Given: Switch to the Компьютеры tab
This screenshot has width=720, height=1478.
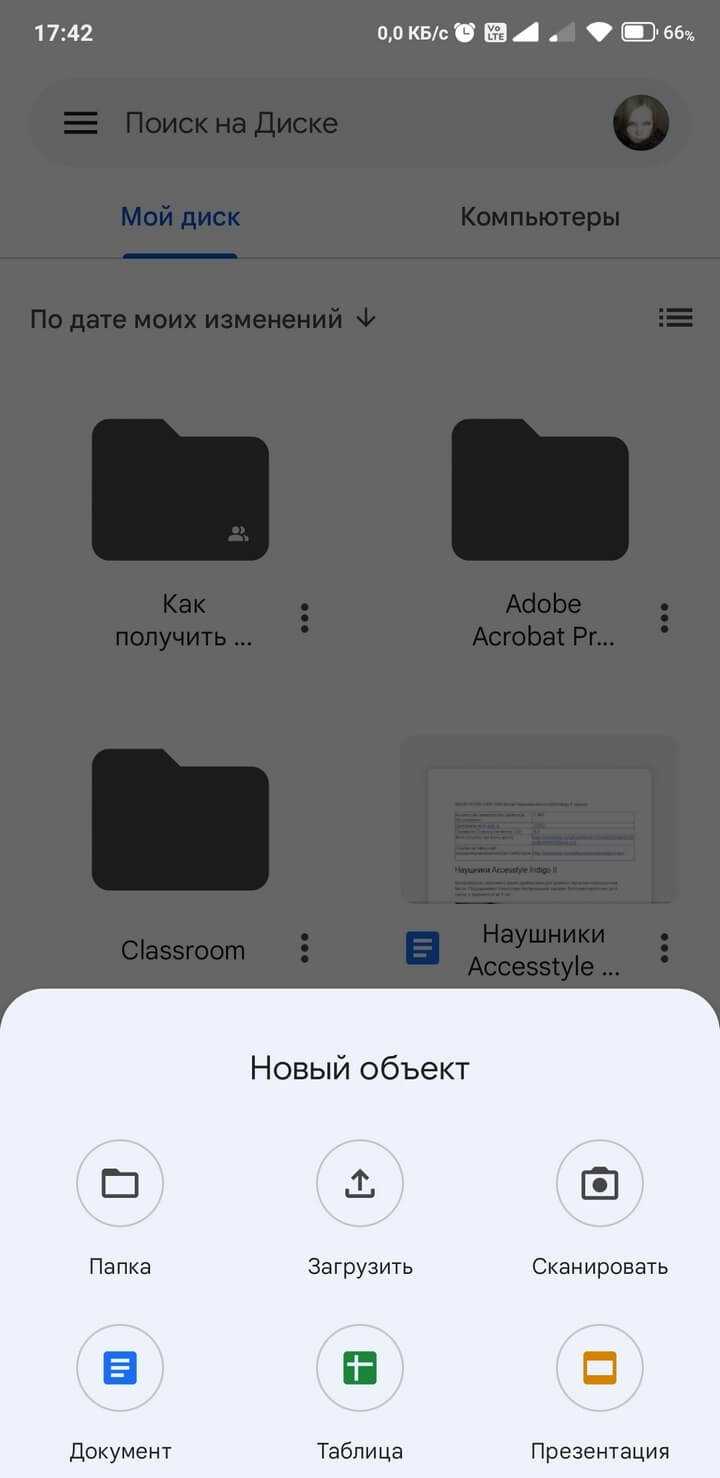Looking at the screenshot, I should pos(540,217).
